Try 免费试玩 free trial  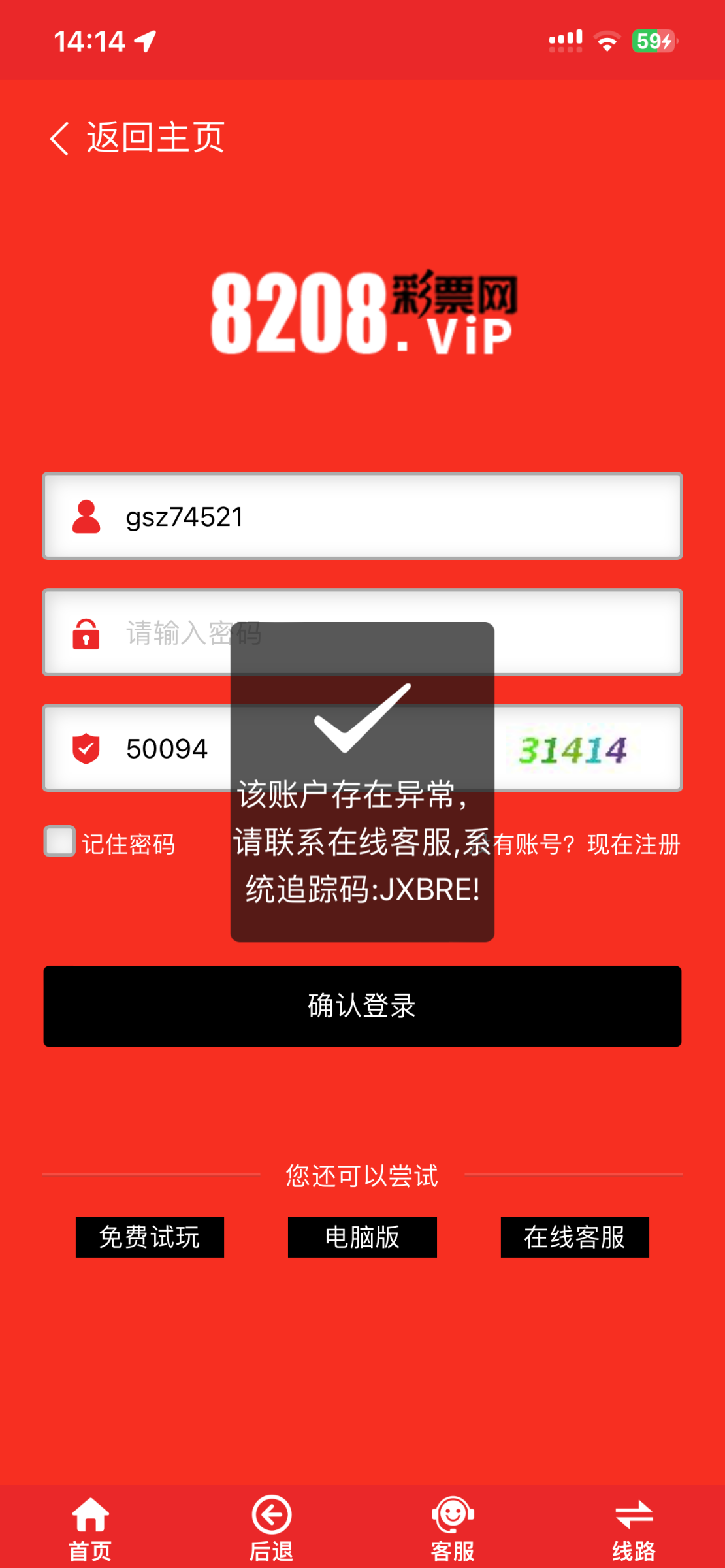click(x=150, y=1237)
